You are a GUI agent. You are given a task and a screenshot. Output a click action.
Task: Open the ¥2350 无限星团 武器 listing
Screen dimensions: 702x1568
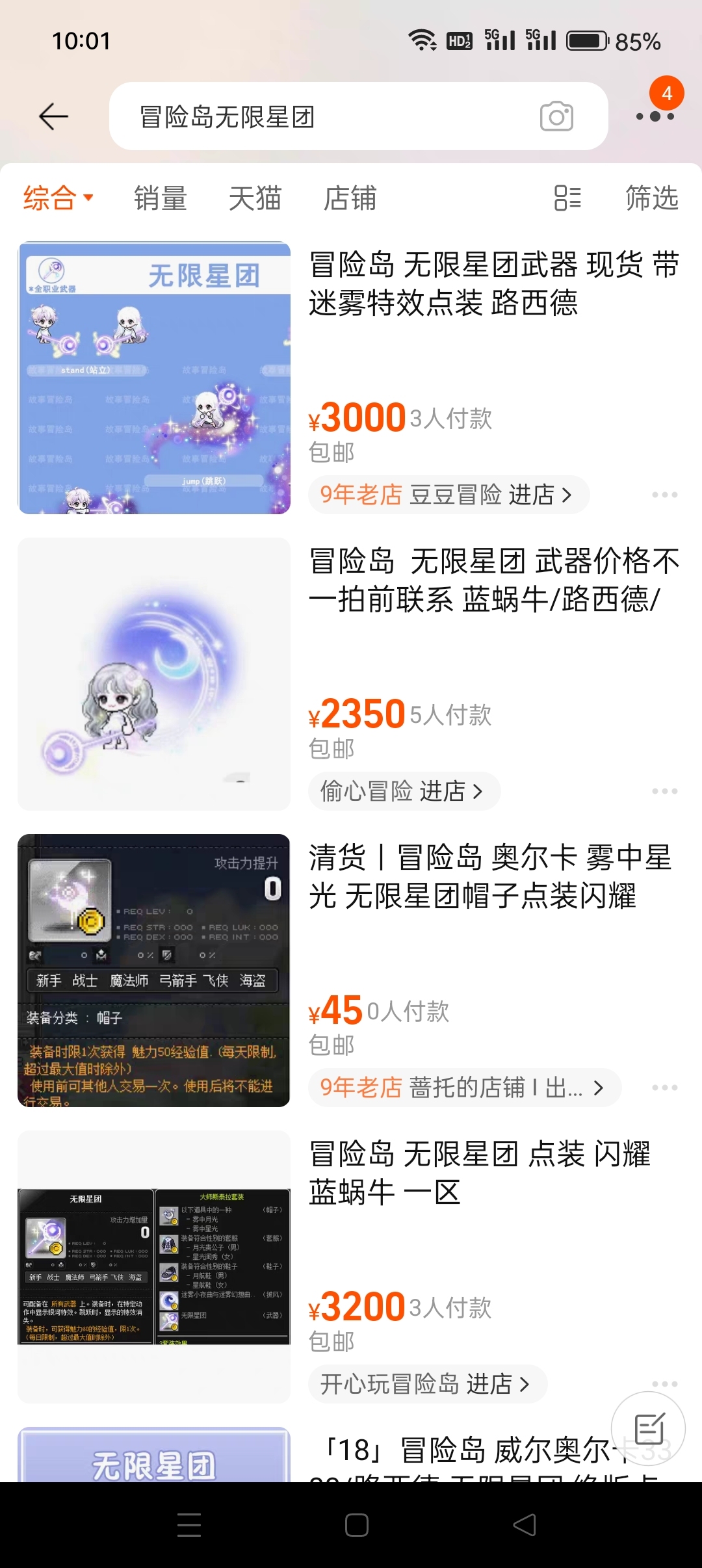click(494, 581)
